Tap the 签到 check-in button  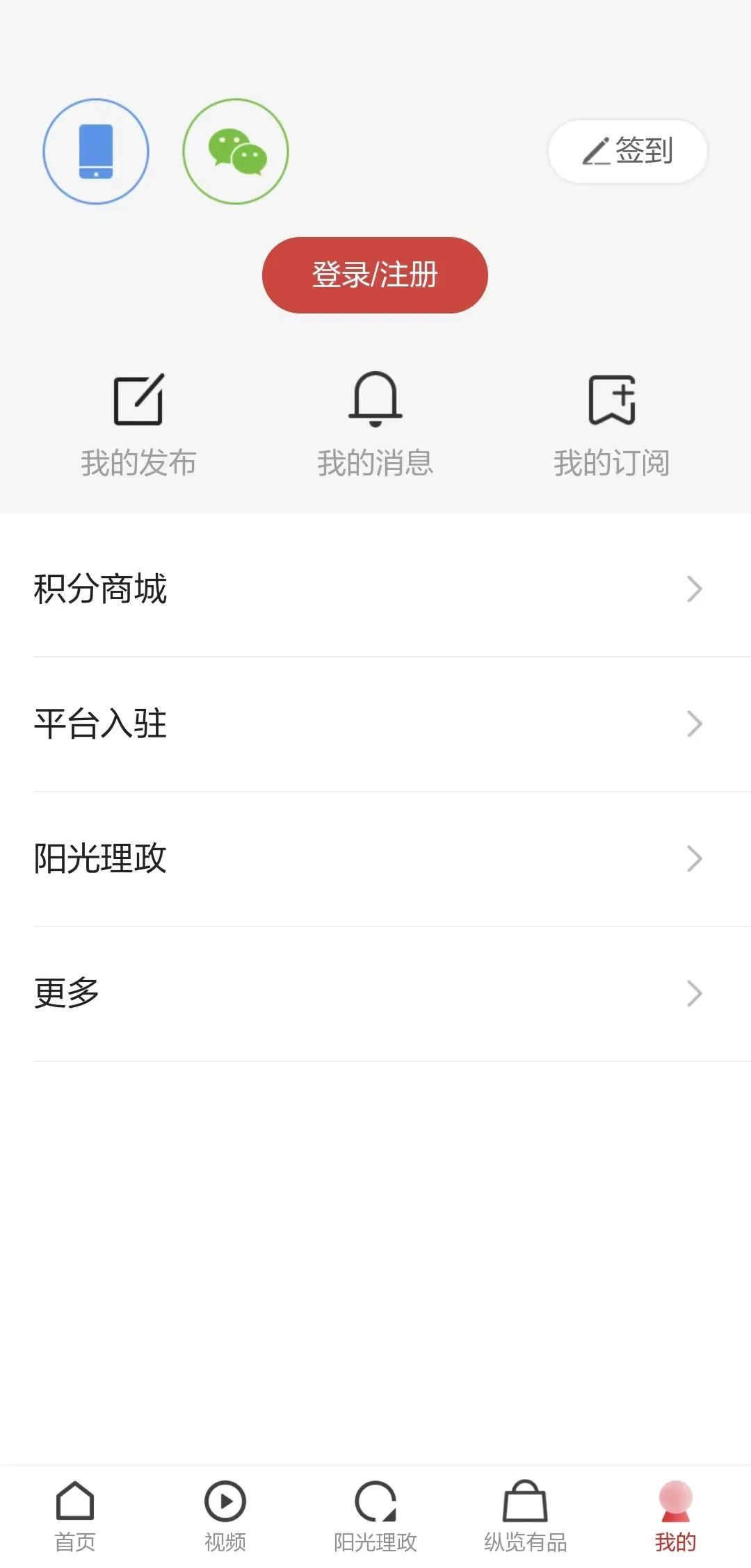[x=627, y=151]
